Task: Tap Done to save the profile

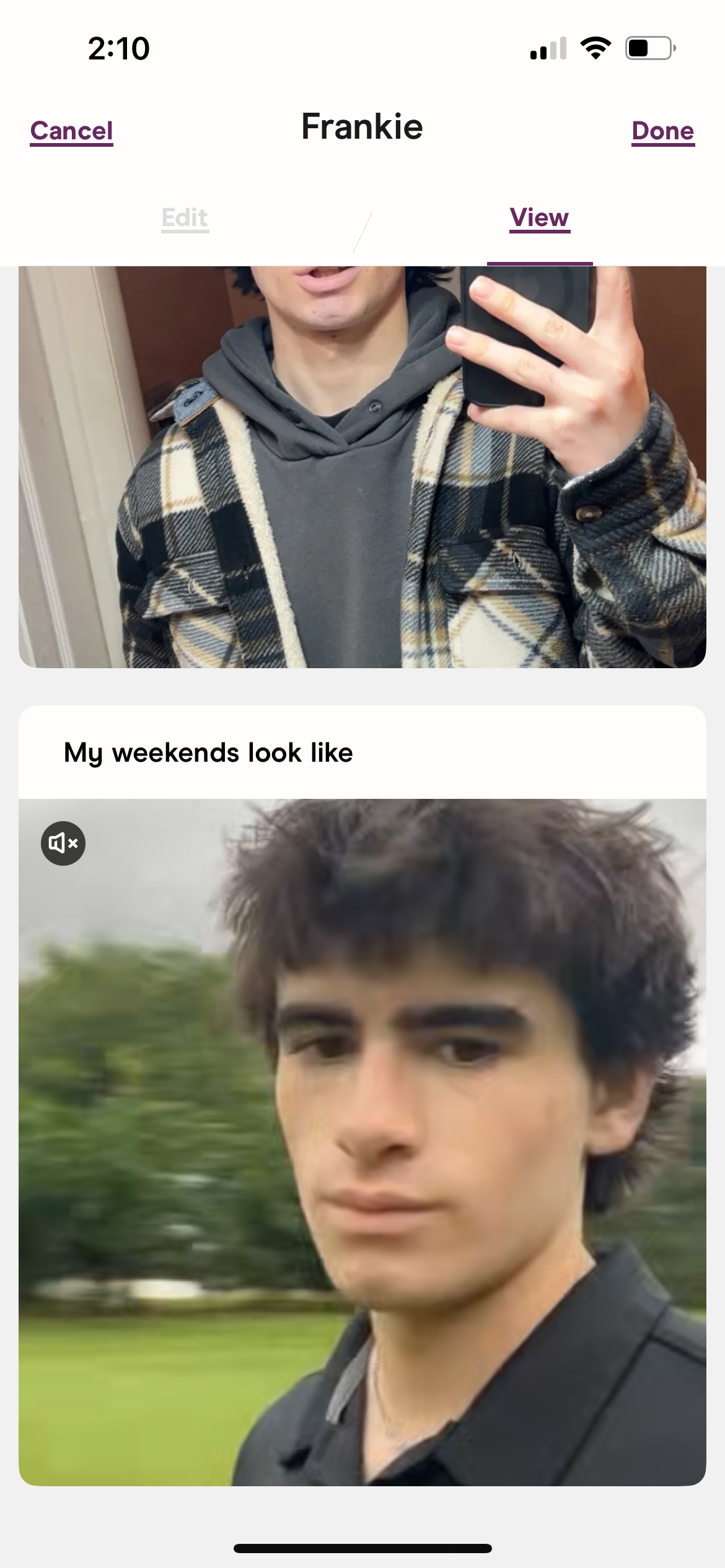Action: 662,131
